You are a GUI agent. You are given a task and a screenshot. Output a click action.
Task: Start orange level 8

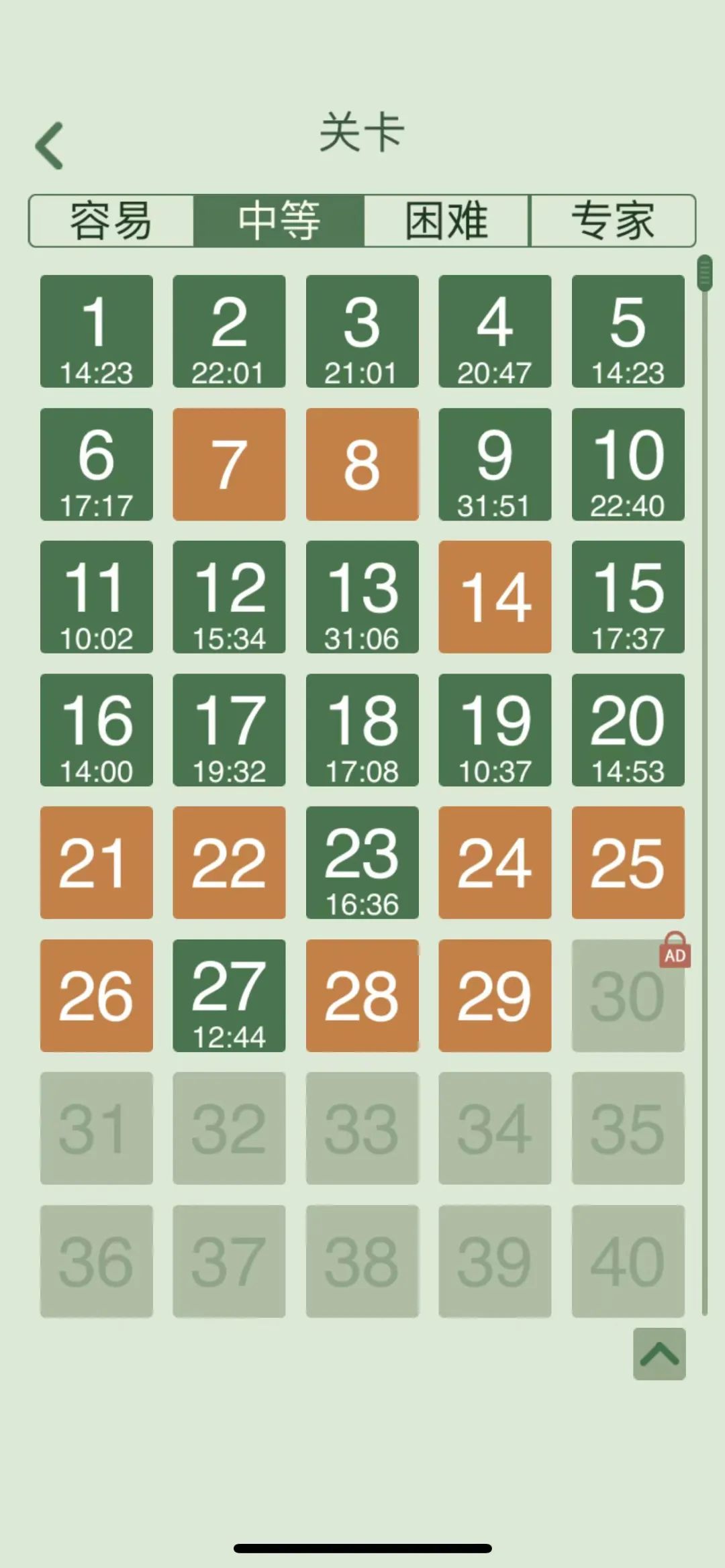[x=362, y=464]
